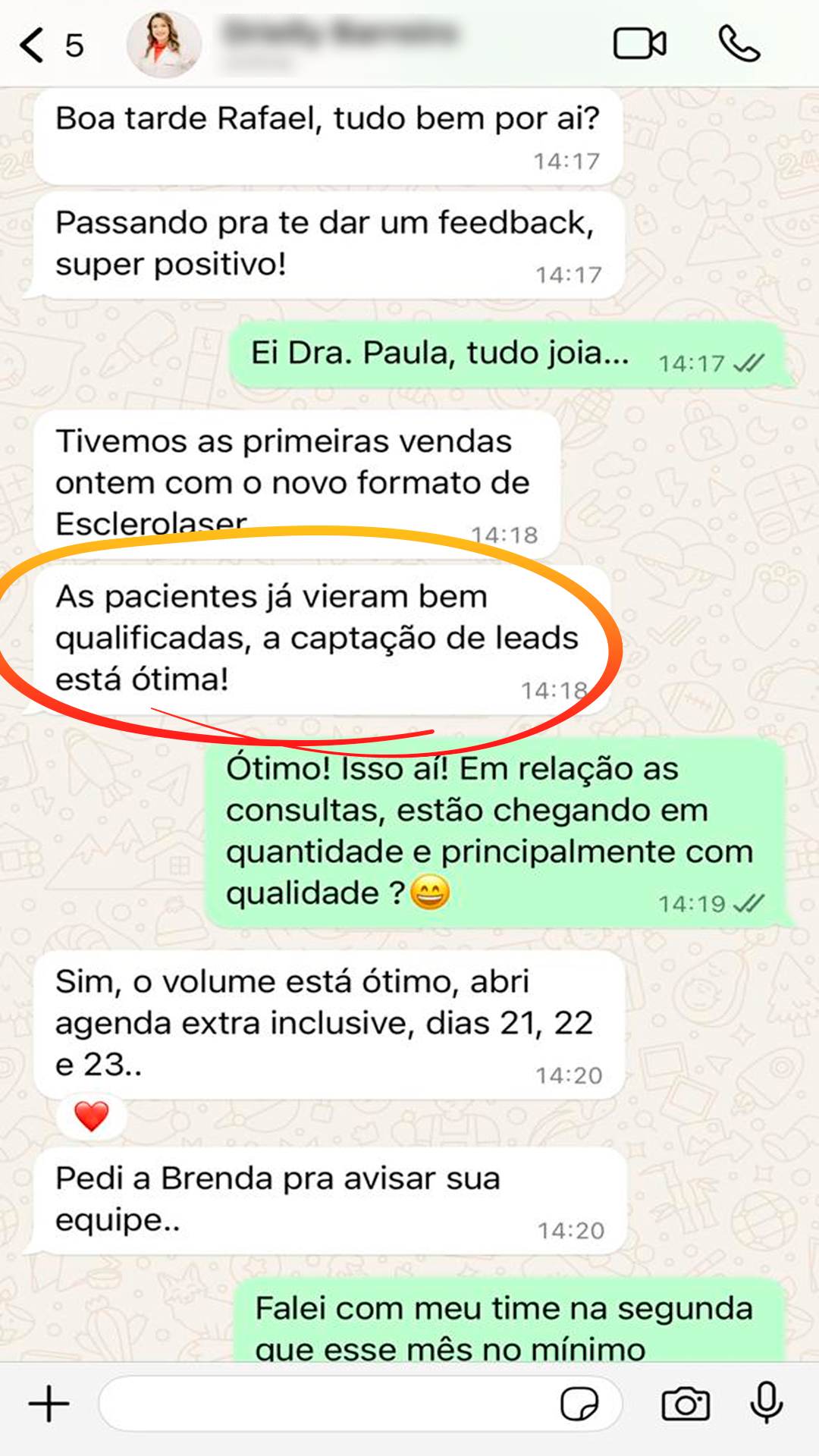Image resolution: width=819 pixels, height=1456 pixels.
Task: Tap the microphone to record a voice message
Action: [766, 1401]
